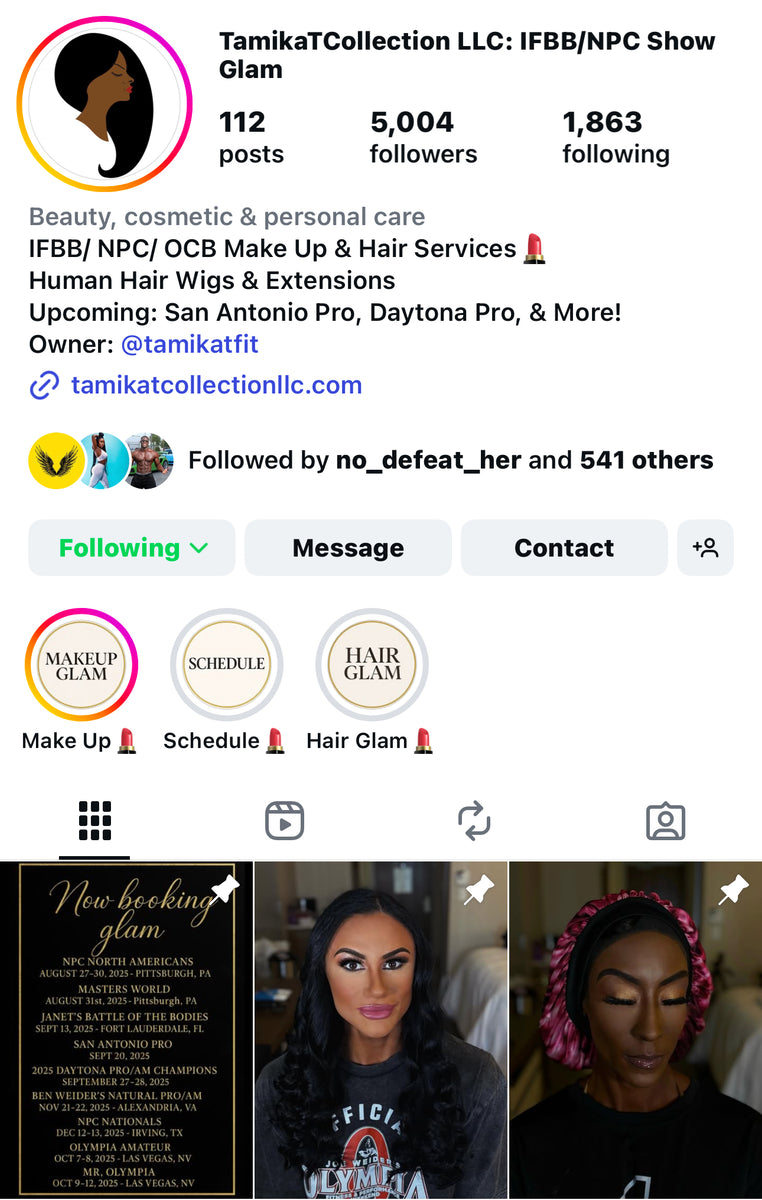Switch to the reposts tab

(x=474, y=822)
